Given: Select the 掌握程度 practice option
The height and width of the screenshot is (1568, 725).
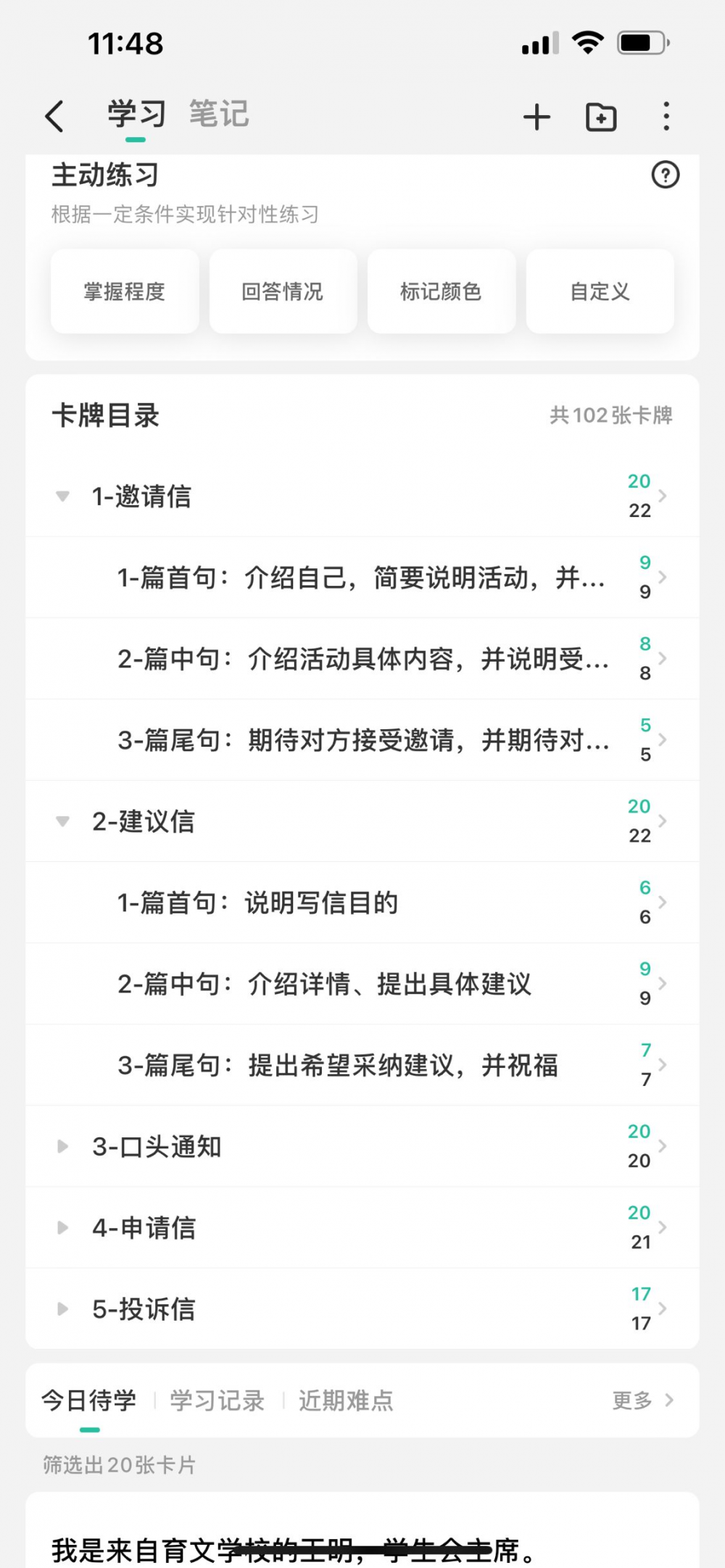Looking at the screenshot, I should 125,291.
